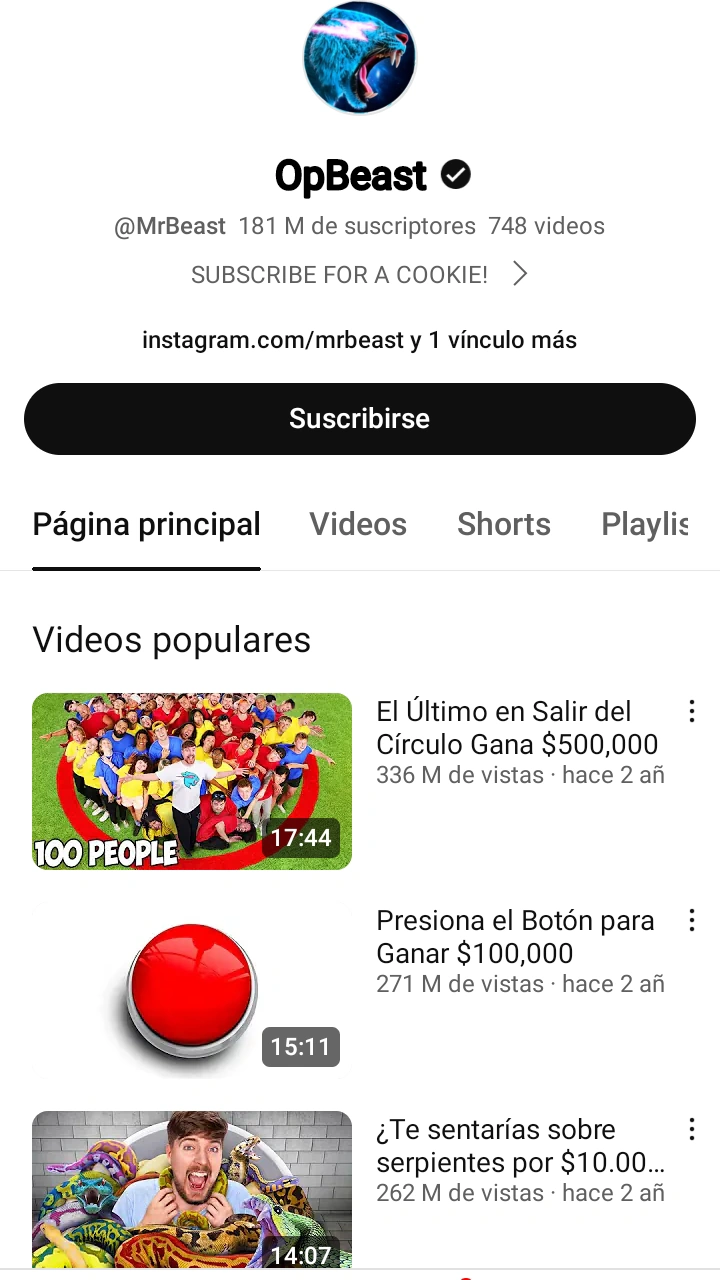Play the red button video

point(192,990)
